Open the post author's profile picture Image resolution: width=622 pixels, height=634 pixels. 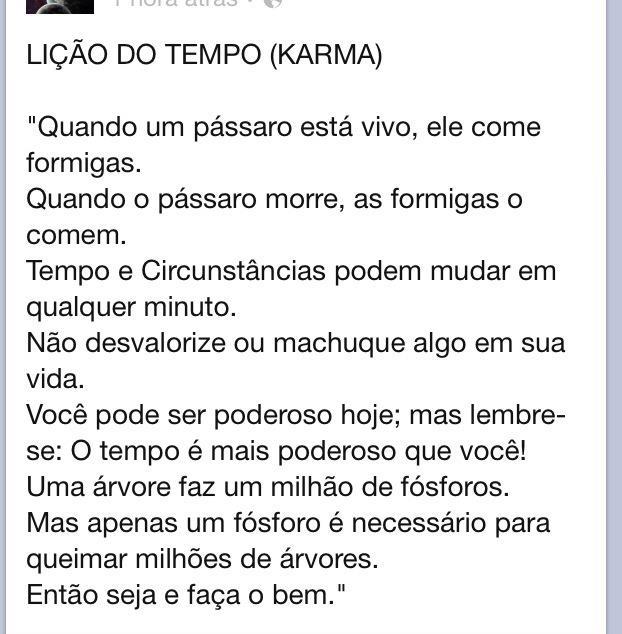59,5
